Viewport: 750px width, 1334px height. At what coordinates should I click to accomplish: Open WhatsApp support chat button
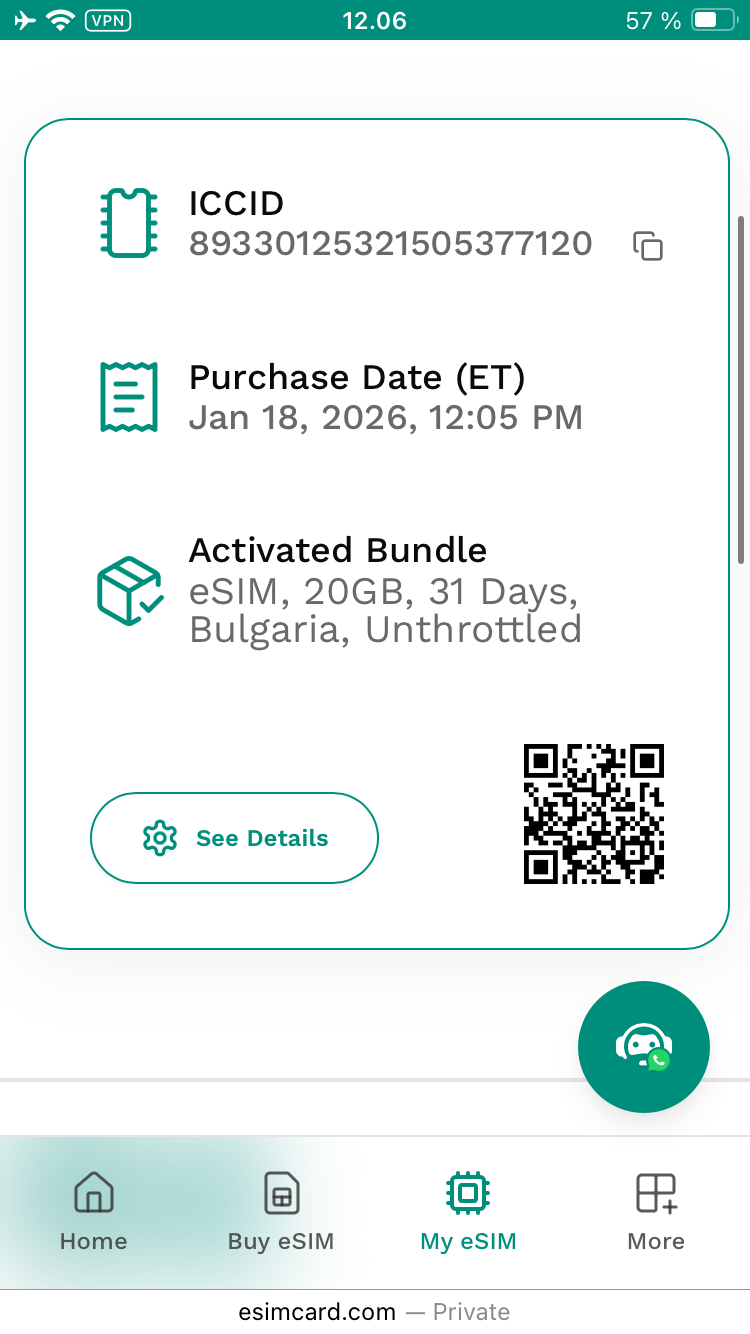(x=643, y=1047)
